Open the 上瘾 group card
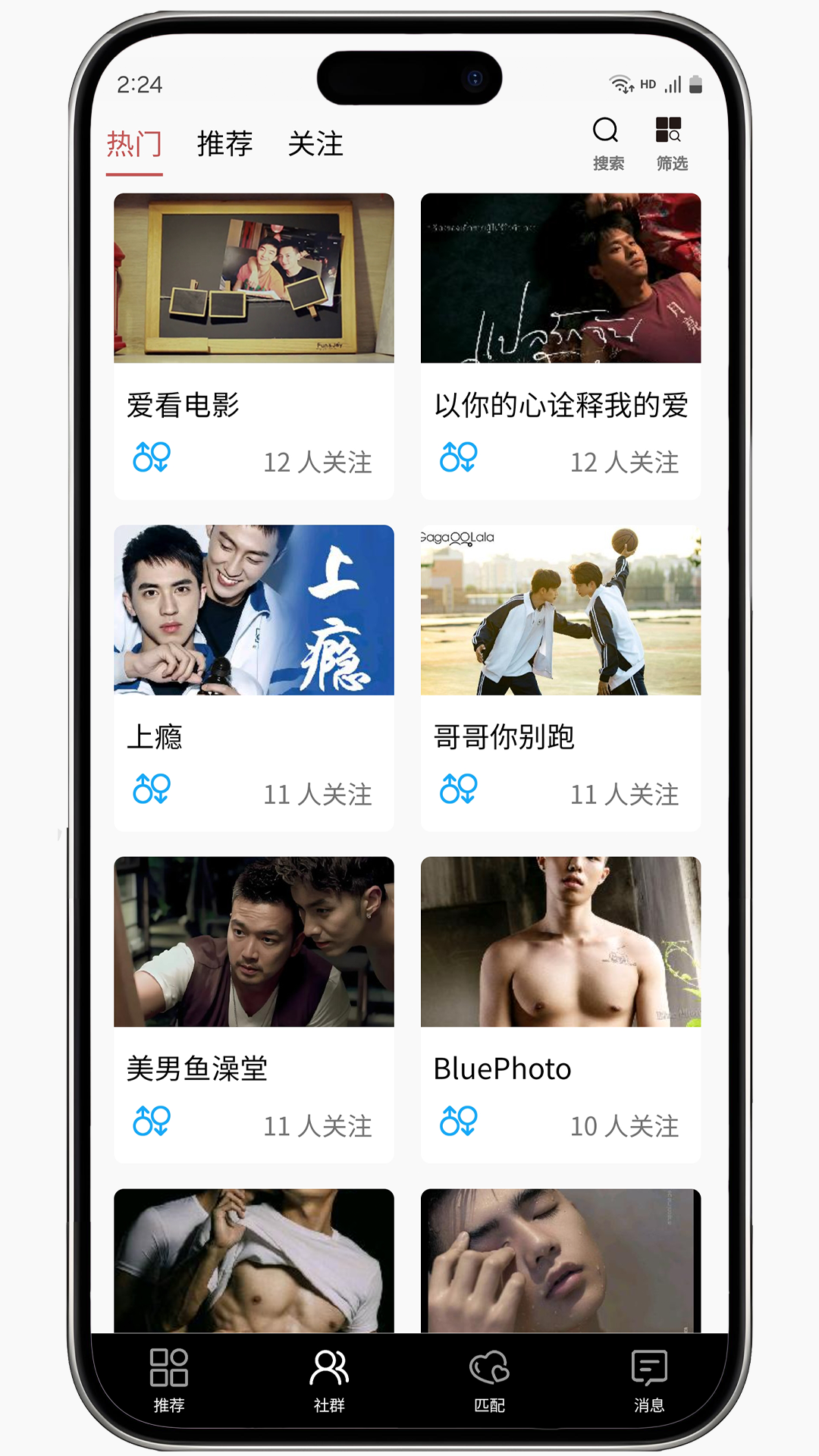 [254, 678]
